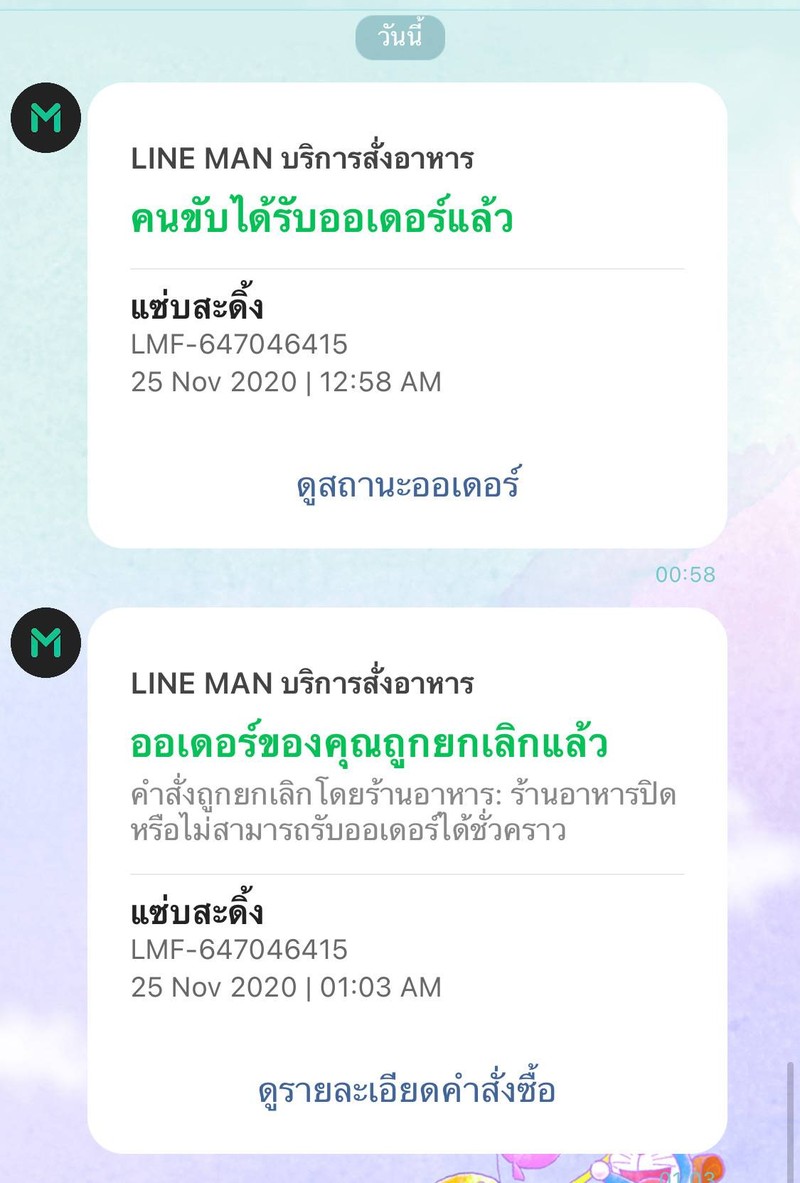The image size is (800, 1183).
Task: Open LINE MAN avatar beside cancelled-order message
Action: 46,643
